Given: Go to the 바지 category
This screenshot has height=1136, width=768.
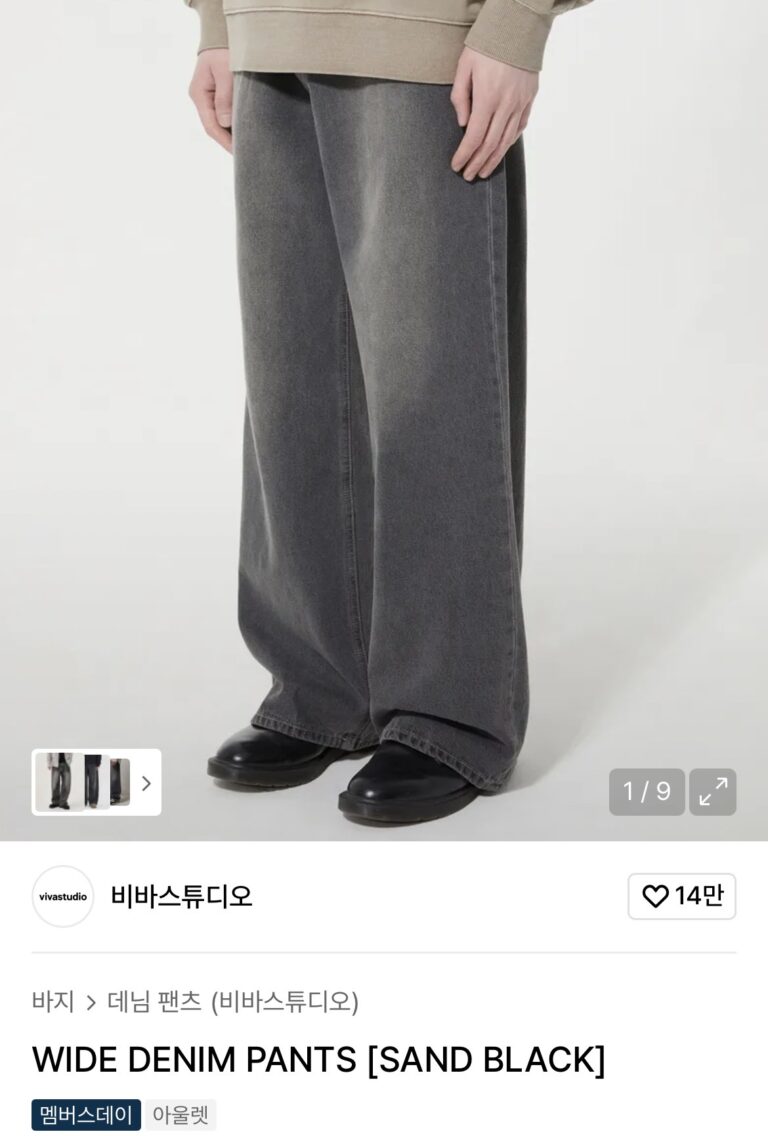Looking at the screenshot, I should click(x=53, y=1001).
